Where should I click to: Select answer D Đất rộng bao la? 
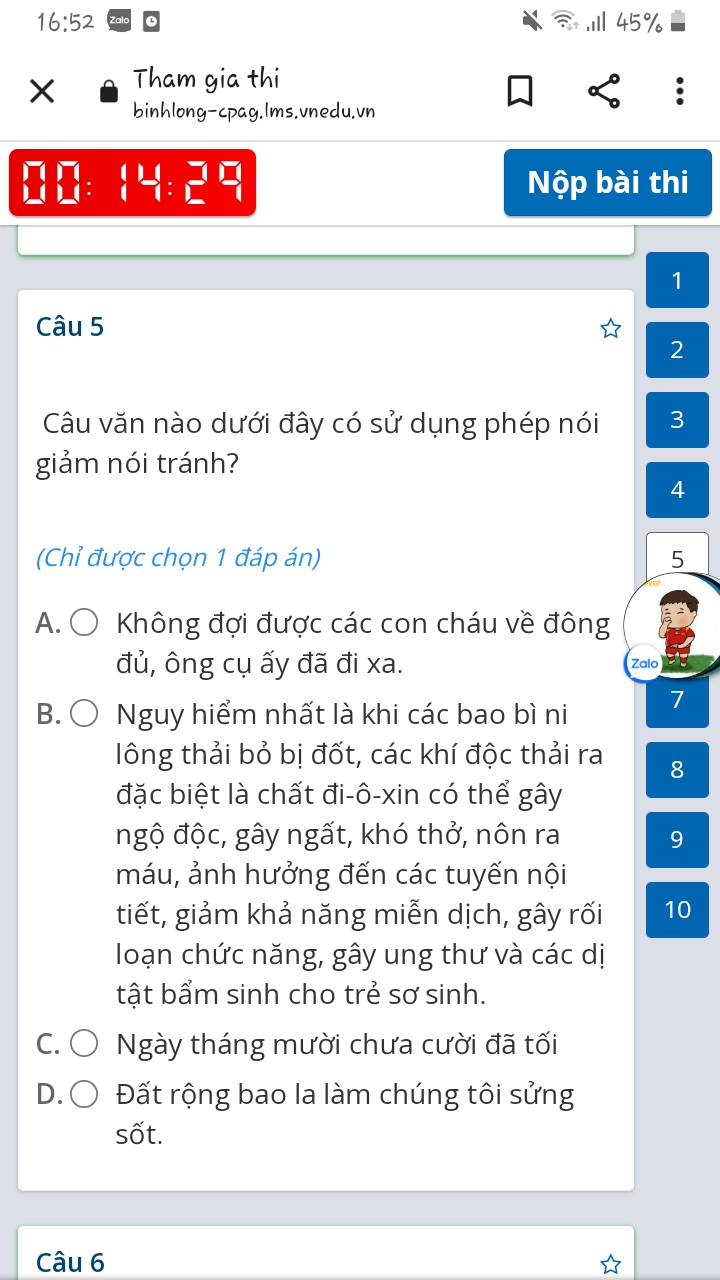84,1094
